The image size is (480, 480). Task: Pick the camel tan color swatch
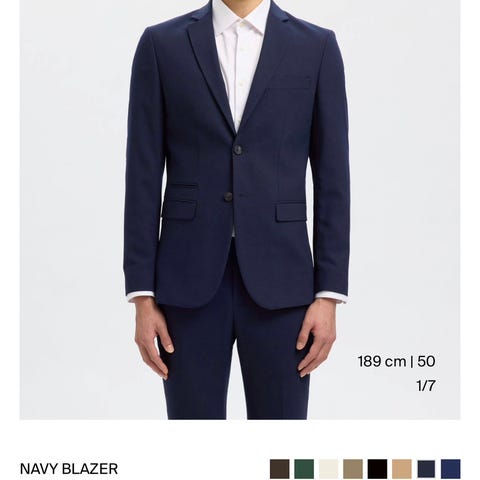click(402, 469)
